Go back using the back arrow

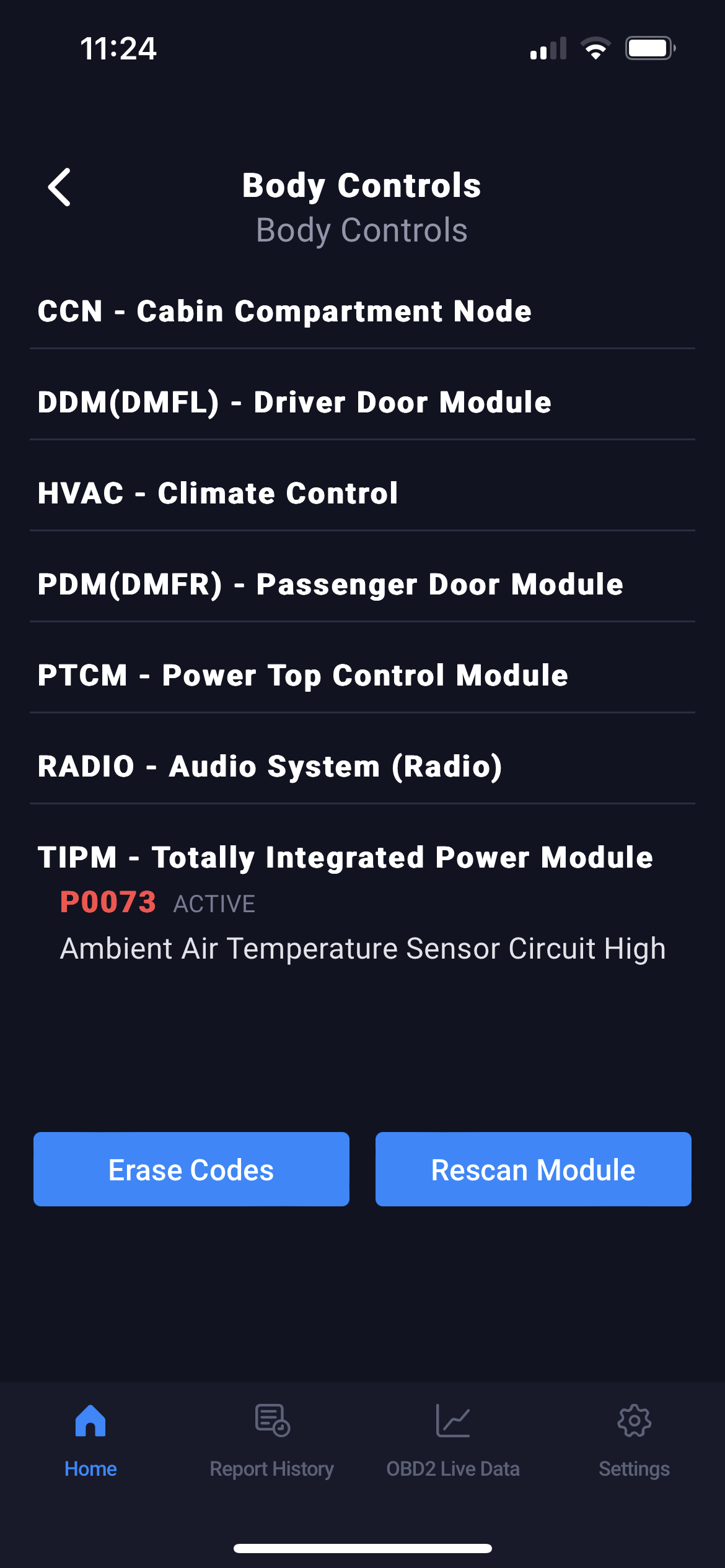(x=59, y=187)
